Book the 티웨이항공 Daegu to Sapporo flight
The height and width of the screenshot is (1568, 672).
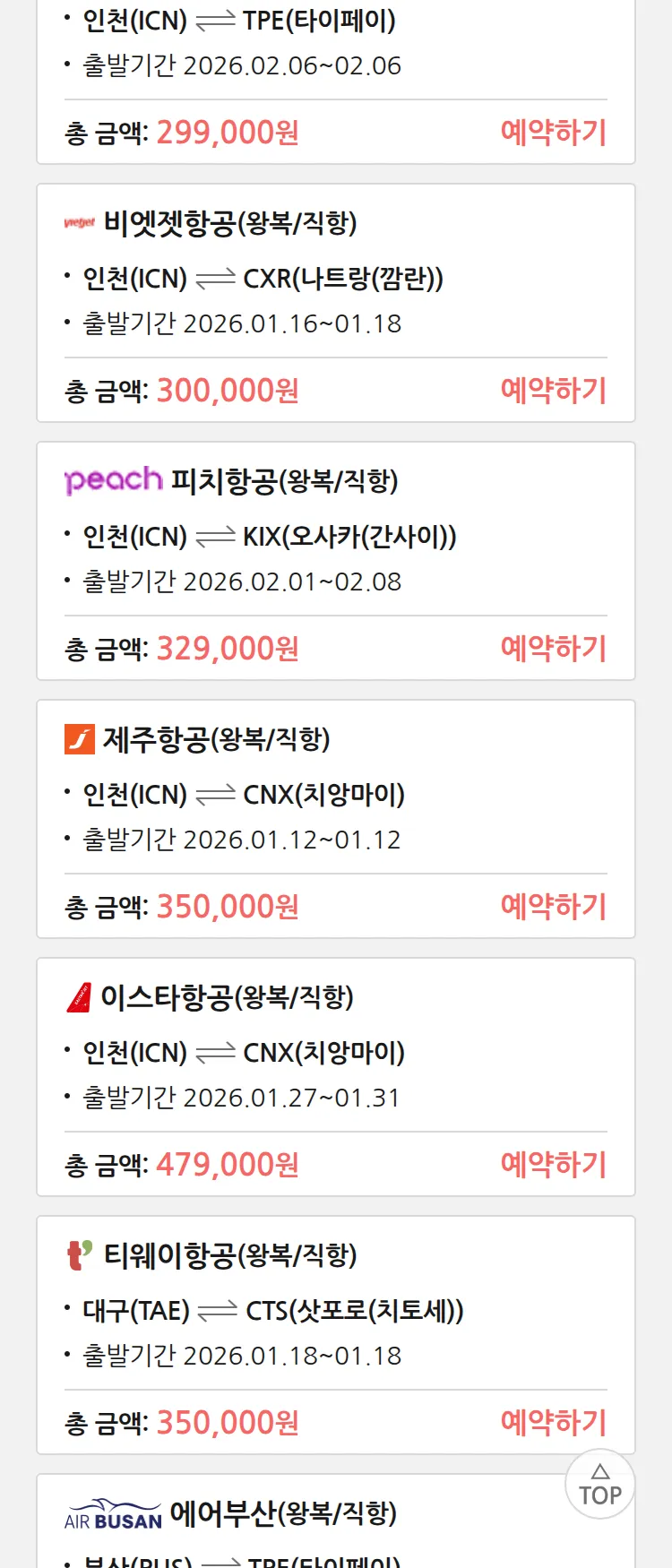click(553, 1423)
